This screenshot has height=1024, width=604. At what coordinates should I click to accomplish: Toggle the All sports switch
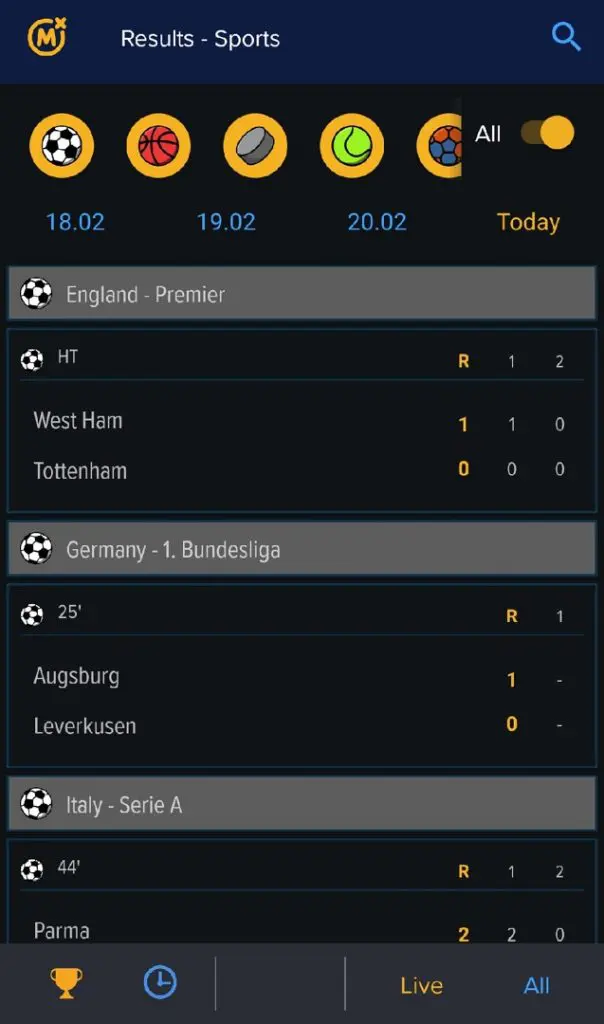click(x=547, y=133)
